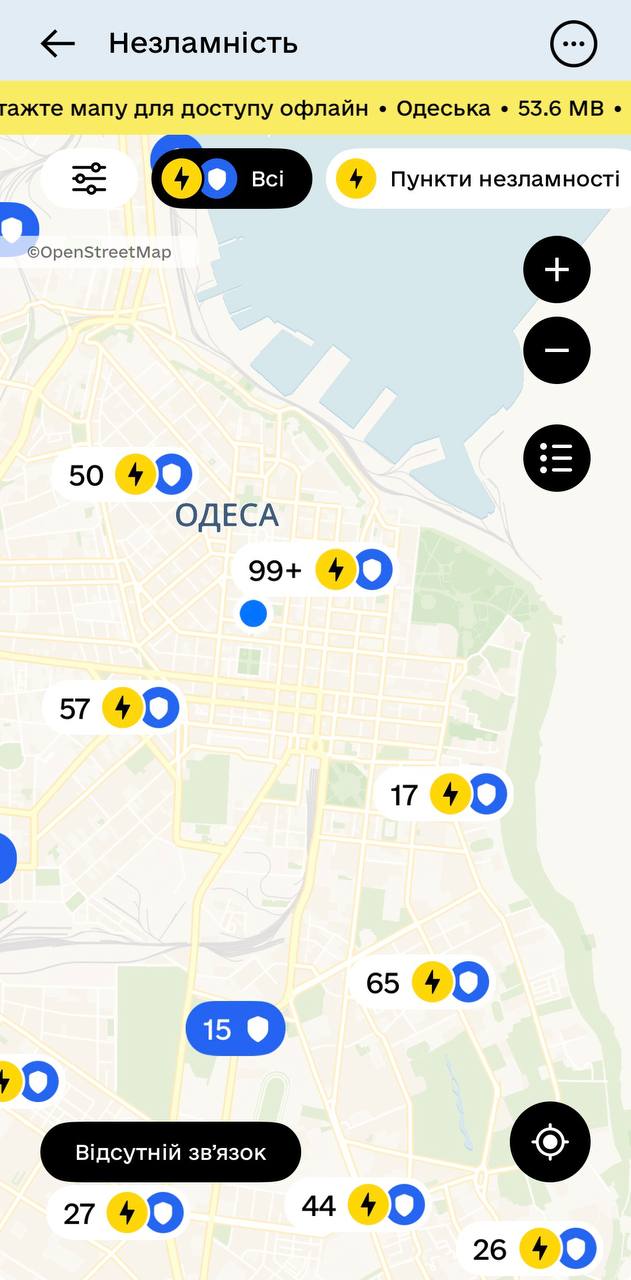
Task: Switch to the list view
Action: (557, 458)
